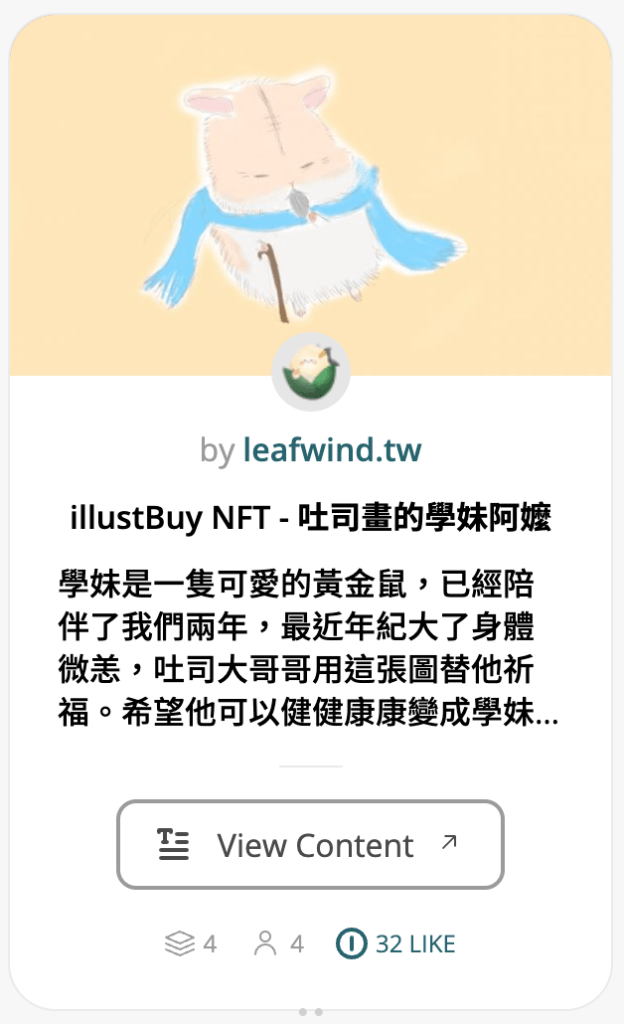Open the author's round avatar
624x1024 pixels.
tap(311, 371)
